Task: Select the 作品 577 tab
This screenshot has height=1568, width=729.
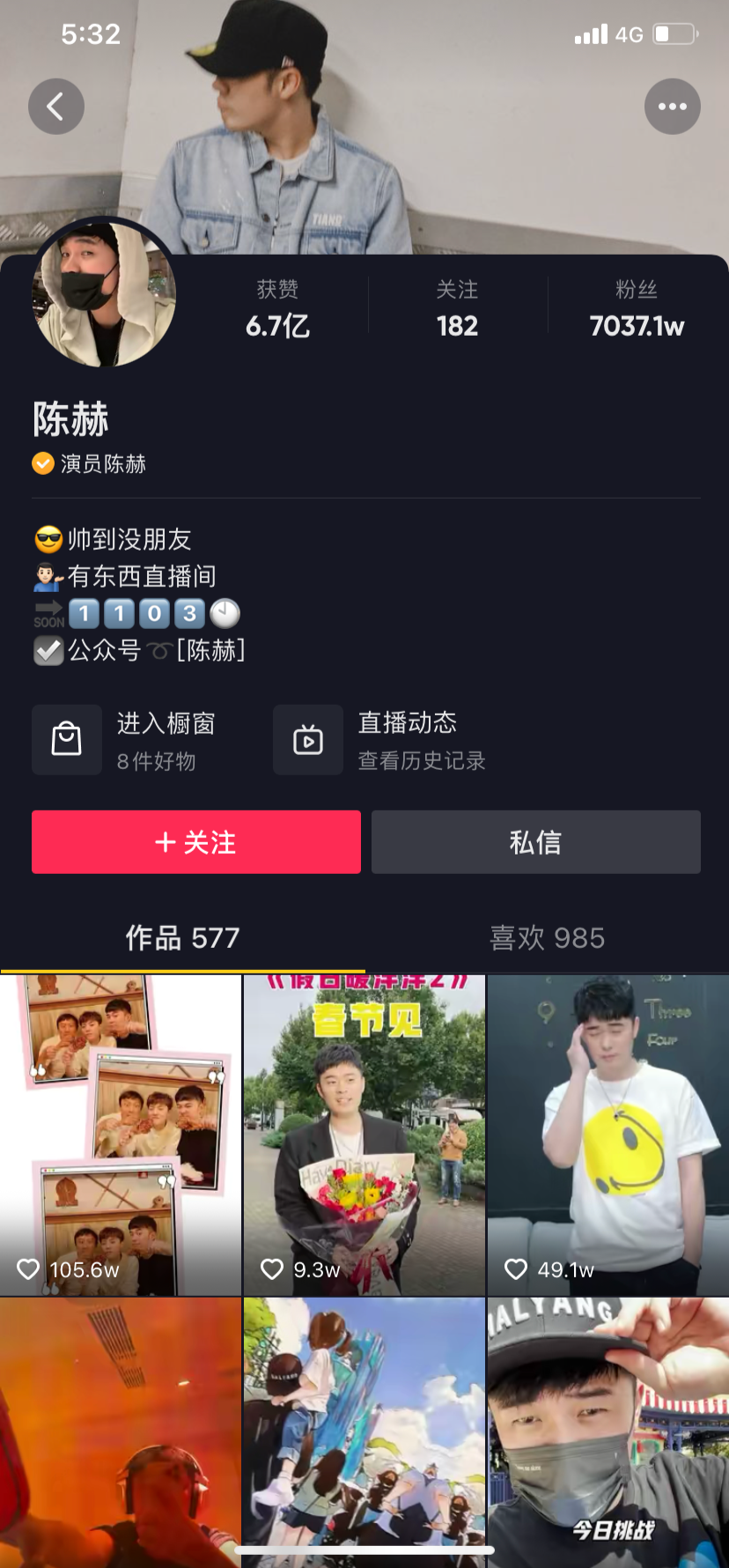Action: coord(181,938)
